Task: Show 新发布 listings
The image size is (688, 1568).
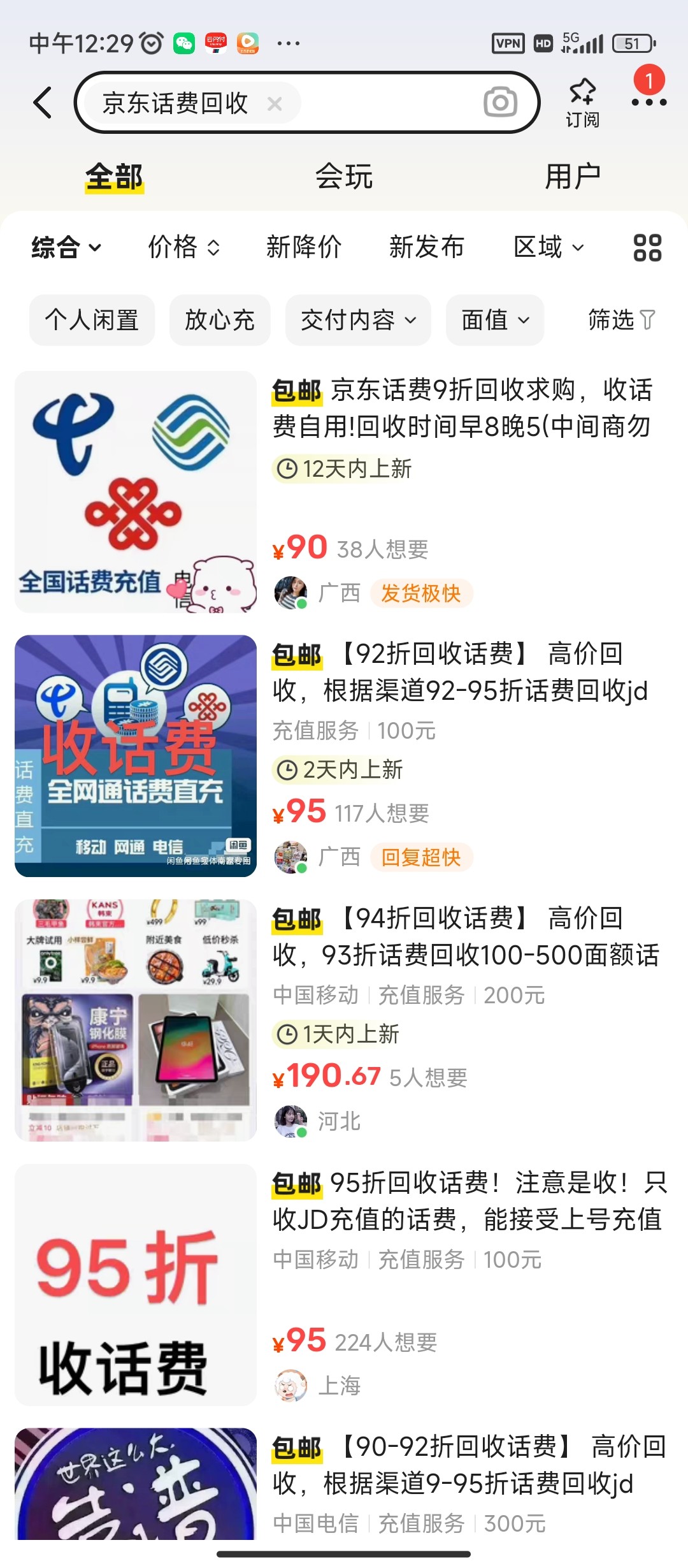Action: (x=426, y=247)
